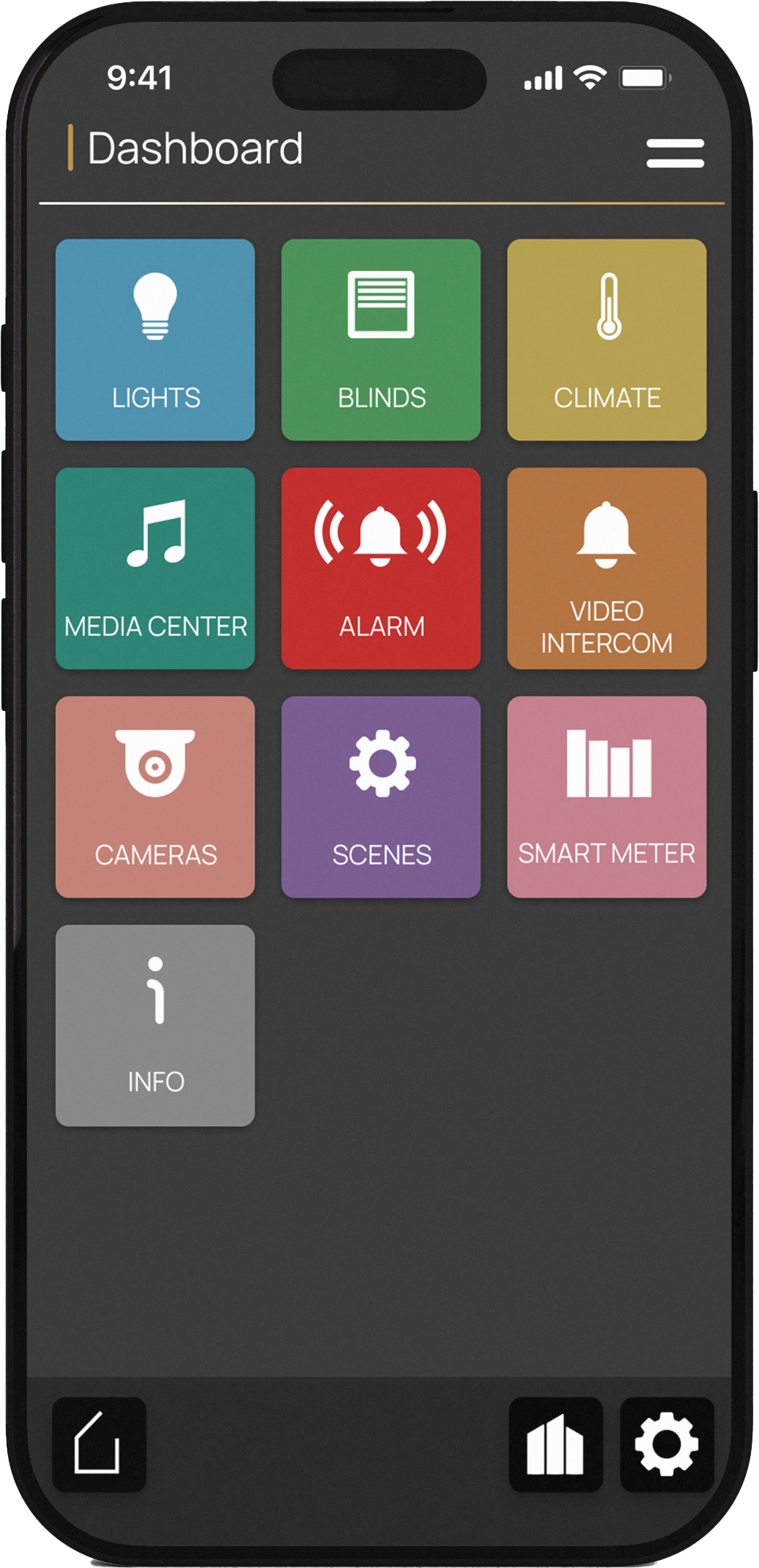The width and height of the screenshot is (759, 1568).
Task: Open the Blinds controls
Action: (x=381, y=339)
